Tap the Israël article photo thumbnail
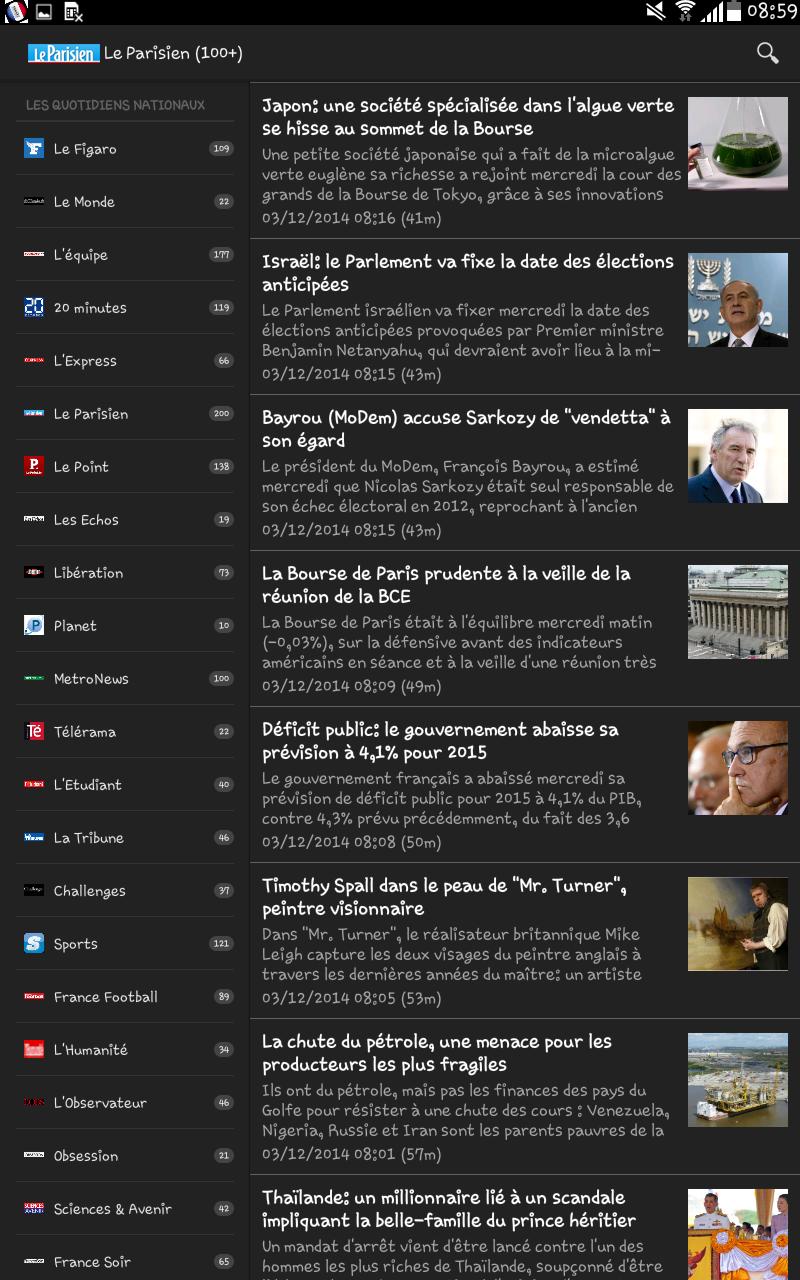 738,299
